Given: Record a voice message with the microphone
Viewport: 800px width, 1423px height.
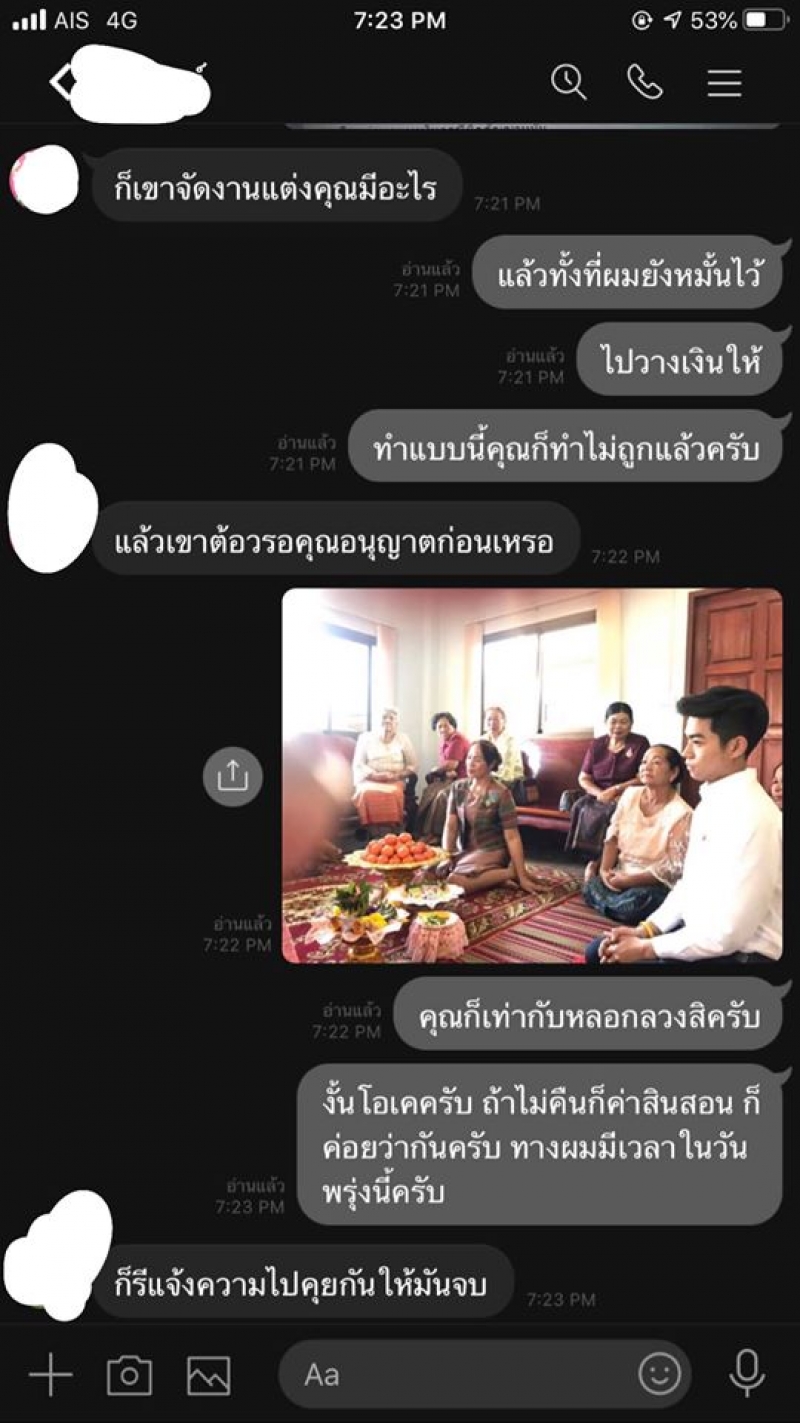Looking at the screenshot, I should click(746, 1374).
